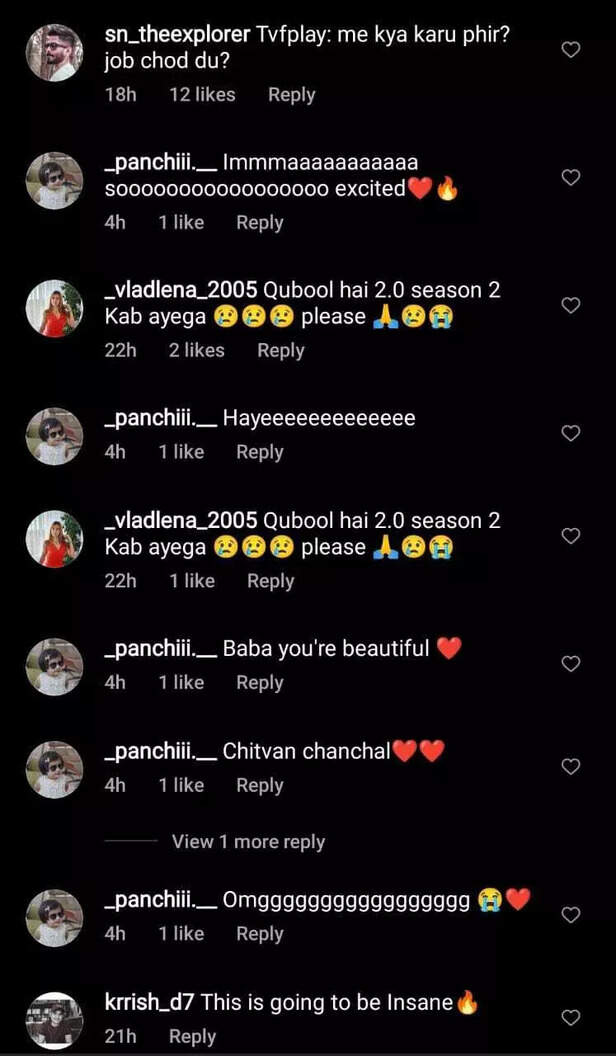Open krrish_d7's profile picture
This screenshot has width=616, height=1056.
point(54,1020)
